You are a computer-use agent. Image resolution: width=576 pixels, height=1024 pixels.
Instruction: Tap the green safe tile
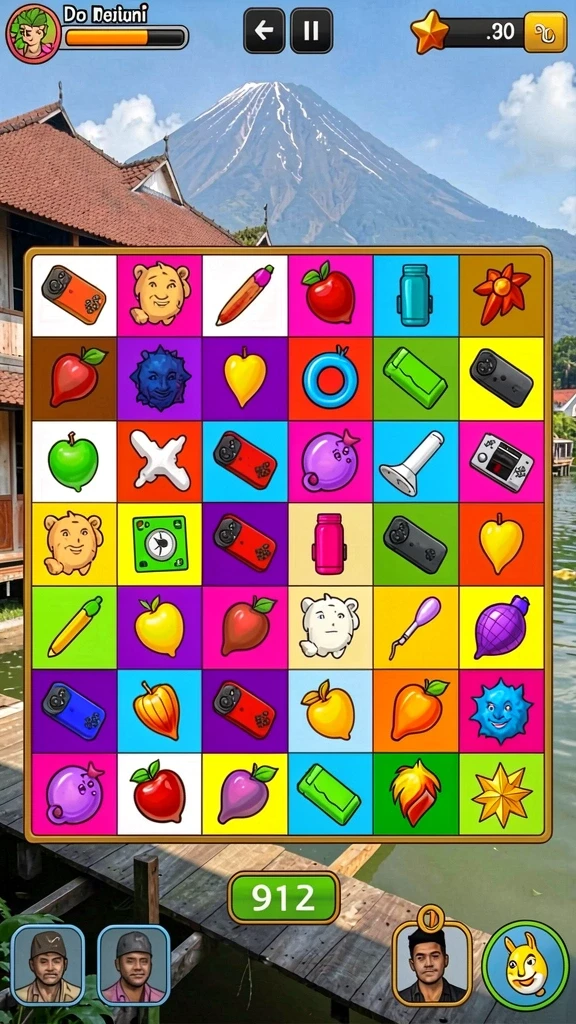click(160, 544)
